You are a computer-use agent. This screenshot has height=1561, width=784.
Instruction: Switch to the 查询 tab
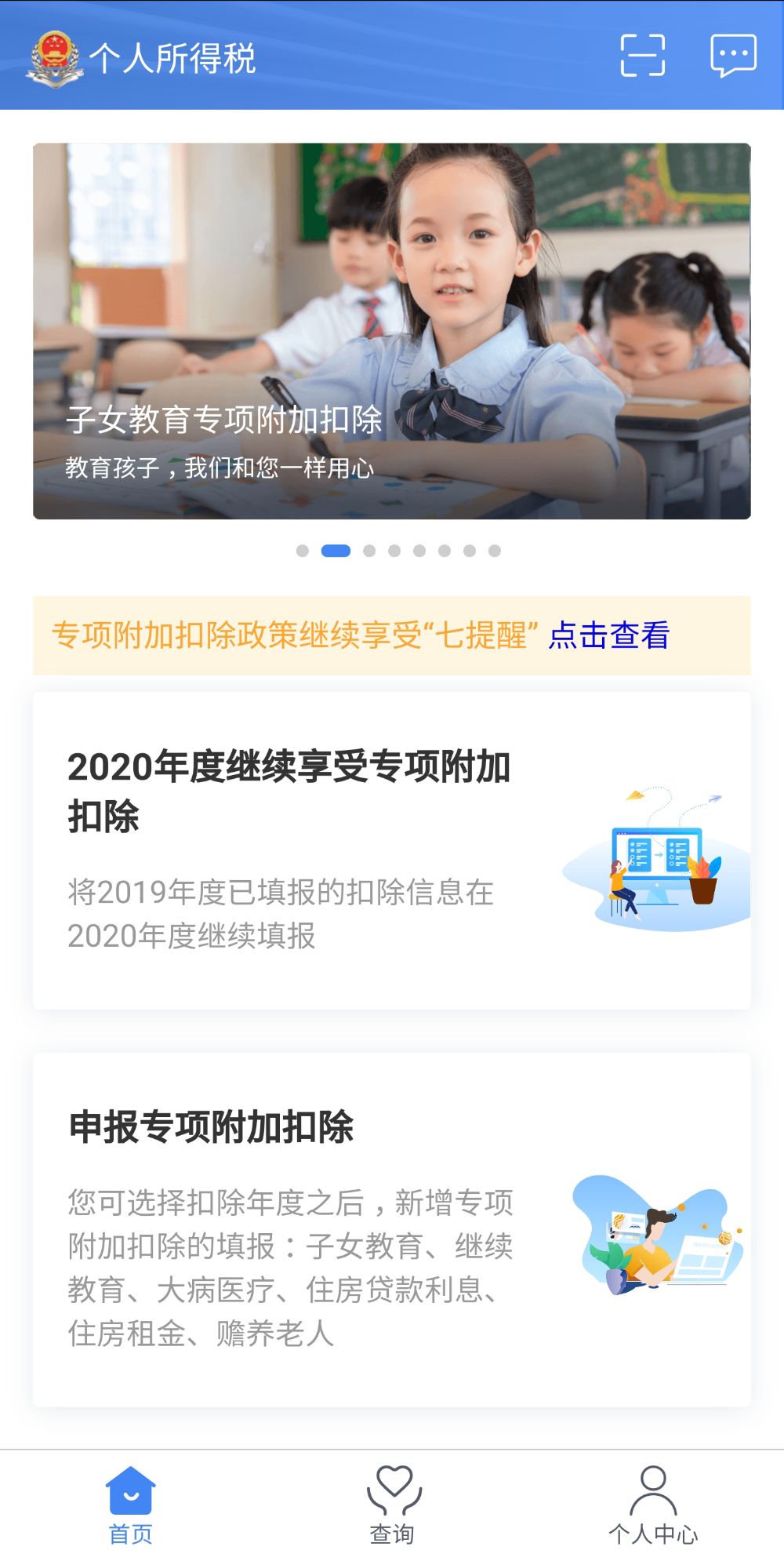pyautogui.click(x=392, y=1505)
